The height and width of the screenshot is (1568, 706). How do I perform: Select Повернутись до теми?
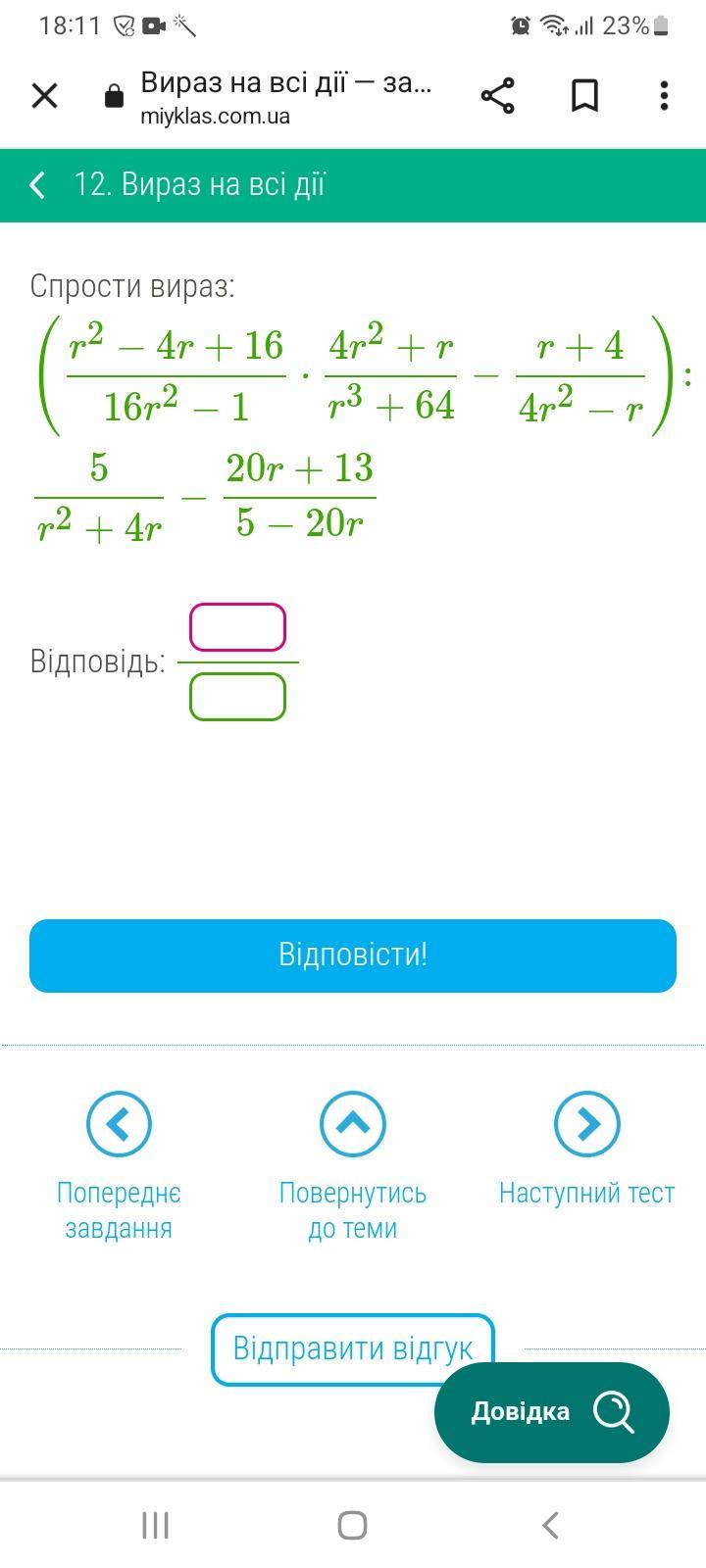(353, 1166)
